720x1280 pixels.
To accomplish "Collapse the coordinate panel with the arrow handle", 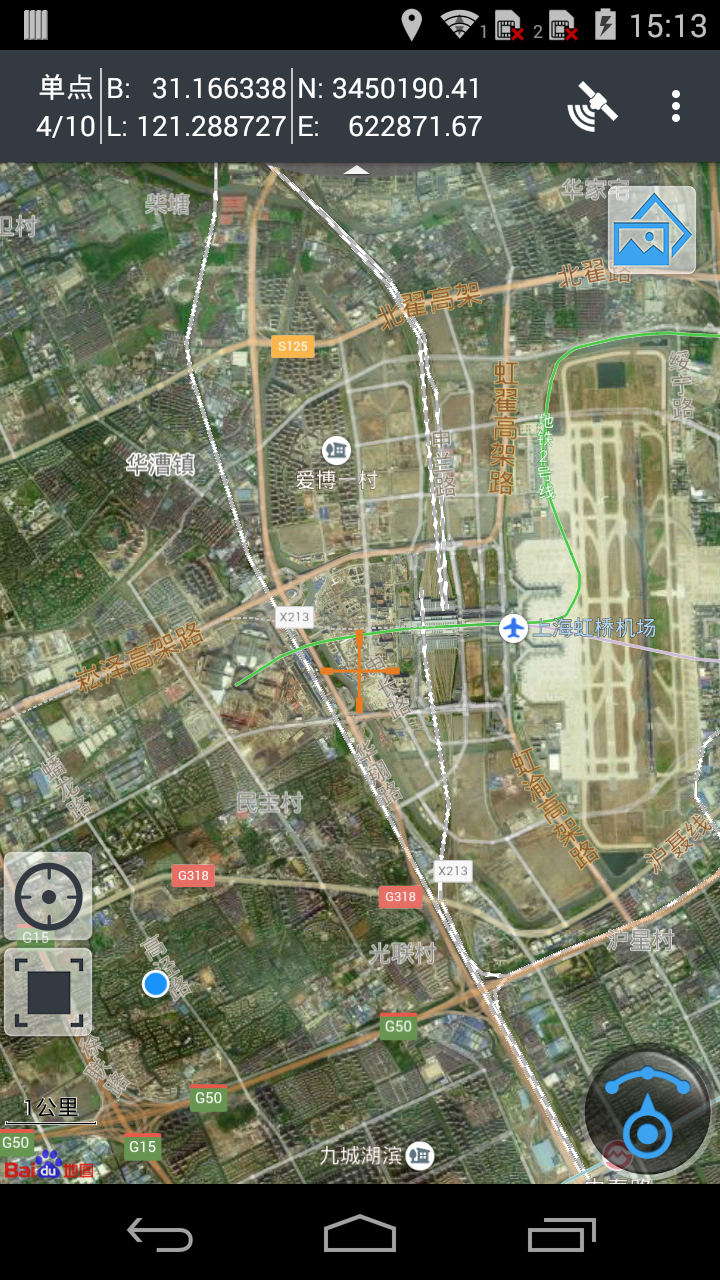I will (357, 170).
